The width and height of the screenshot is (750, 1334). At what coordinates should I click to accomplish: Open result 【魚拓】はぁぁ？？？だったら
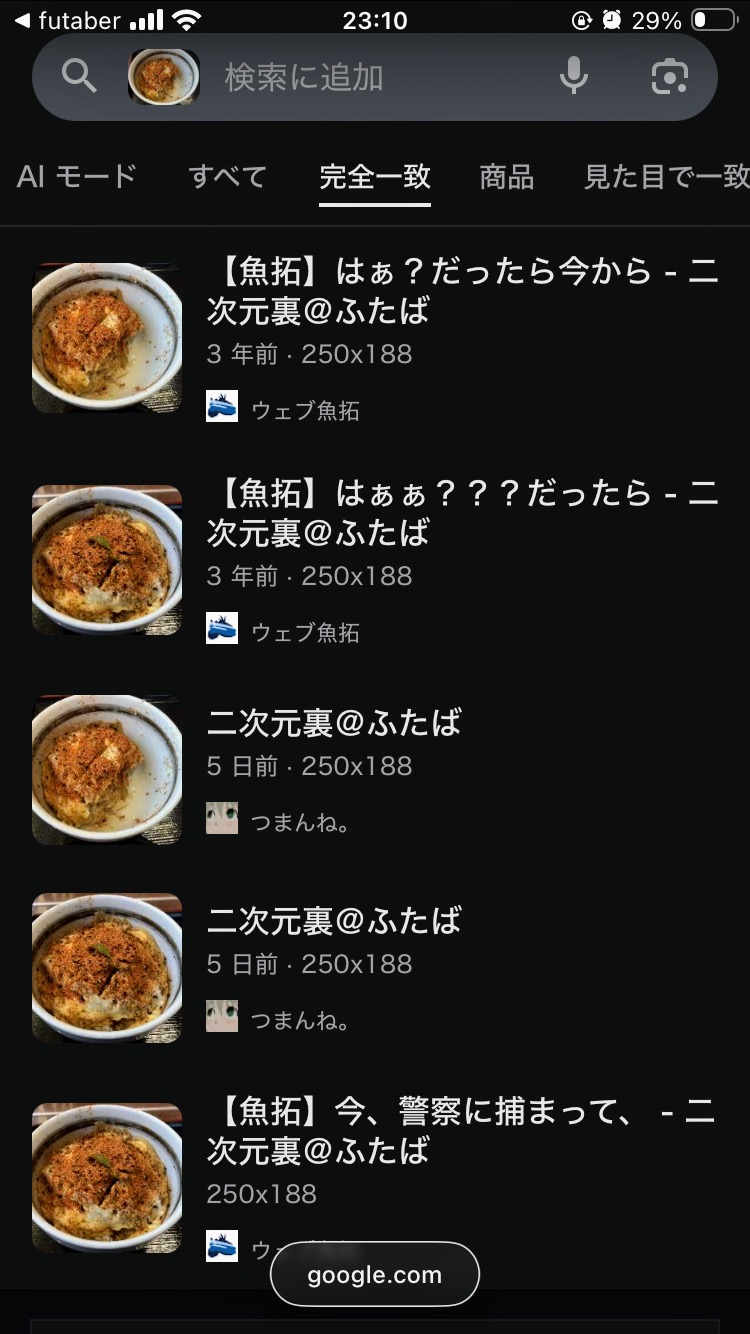point(462,512)
